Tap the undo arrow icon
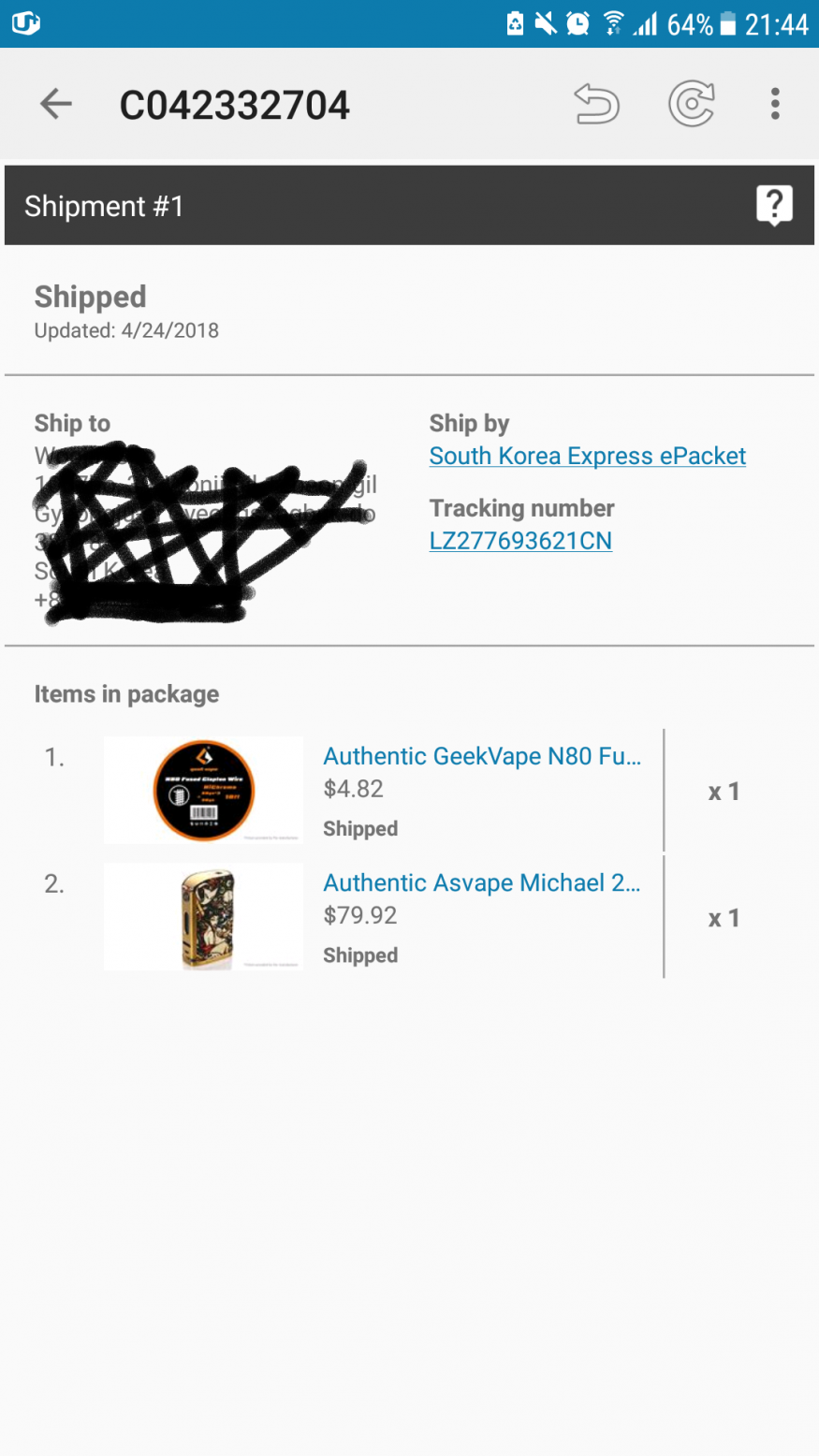819x1456 pixels. tap(596, 104)
